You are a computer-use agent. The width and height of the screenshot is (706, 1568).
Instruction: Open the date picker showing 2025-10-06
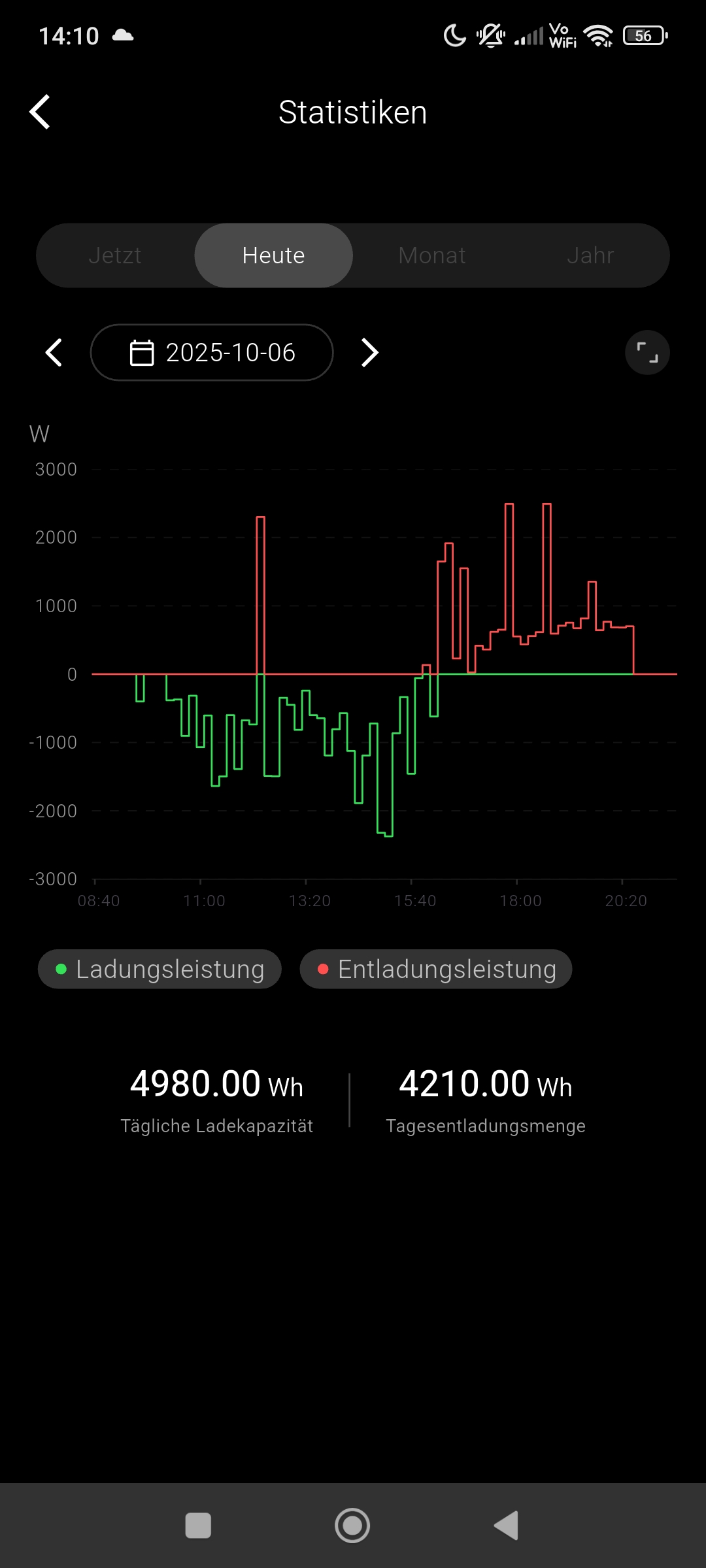[212, 353]
